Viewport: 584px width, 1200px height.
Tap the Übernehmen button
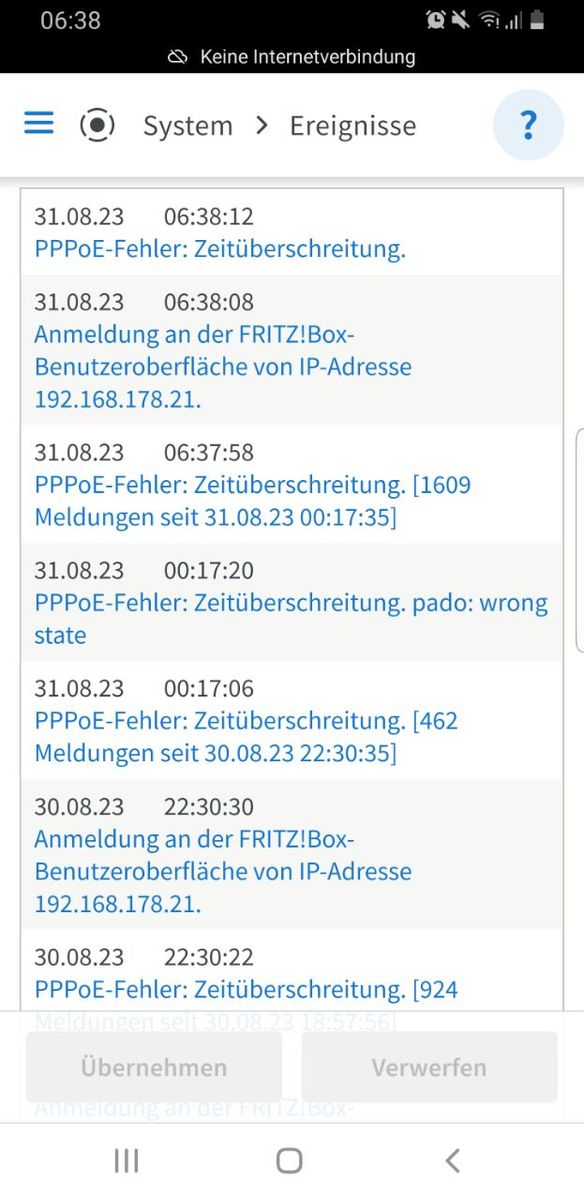154,1067
